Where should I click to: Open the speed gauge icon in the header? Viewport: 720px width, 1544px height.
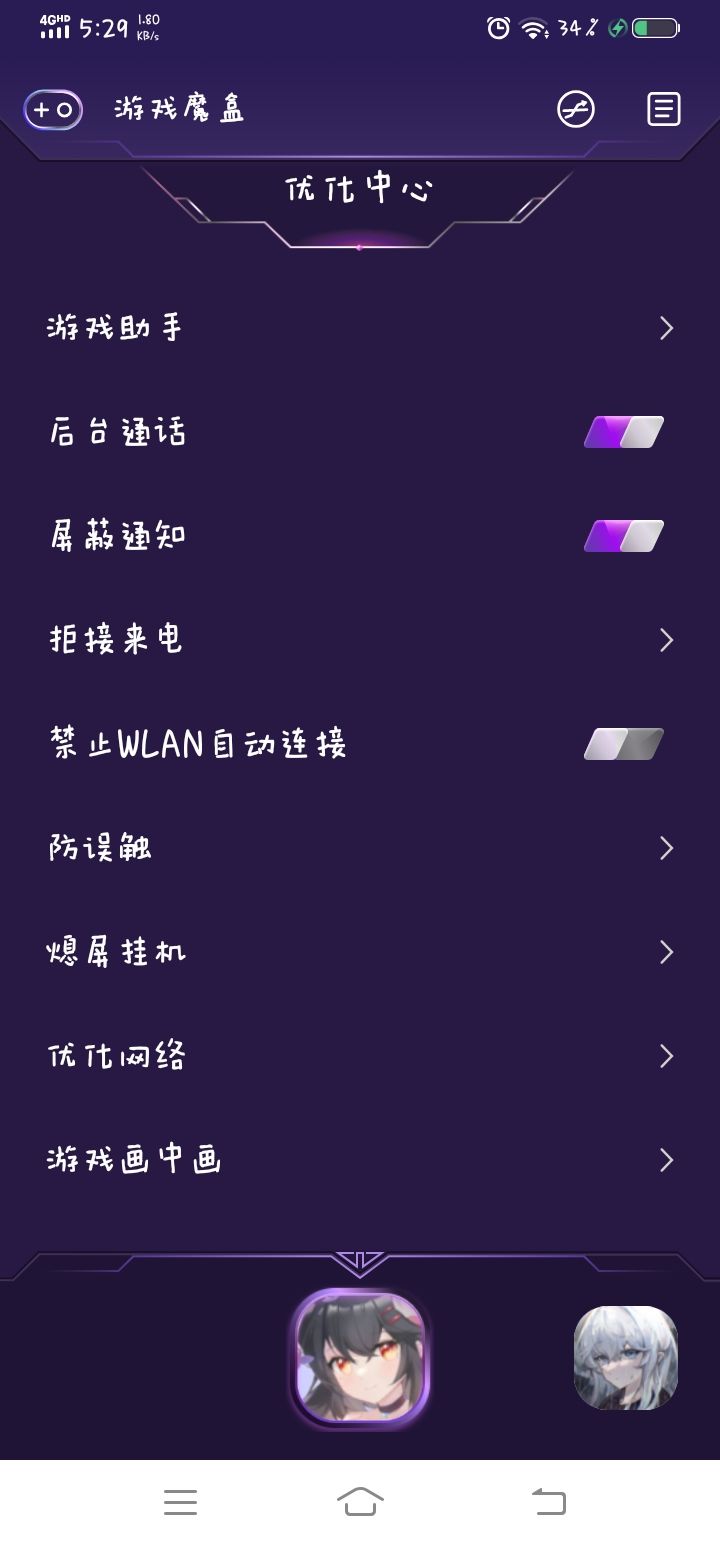576,109
